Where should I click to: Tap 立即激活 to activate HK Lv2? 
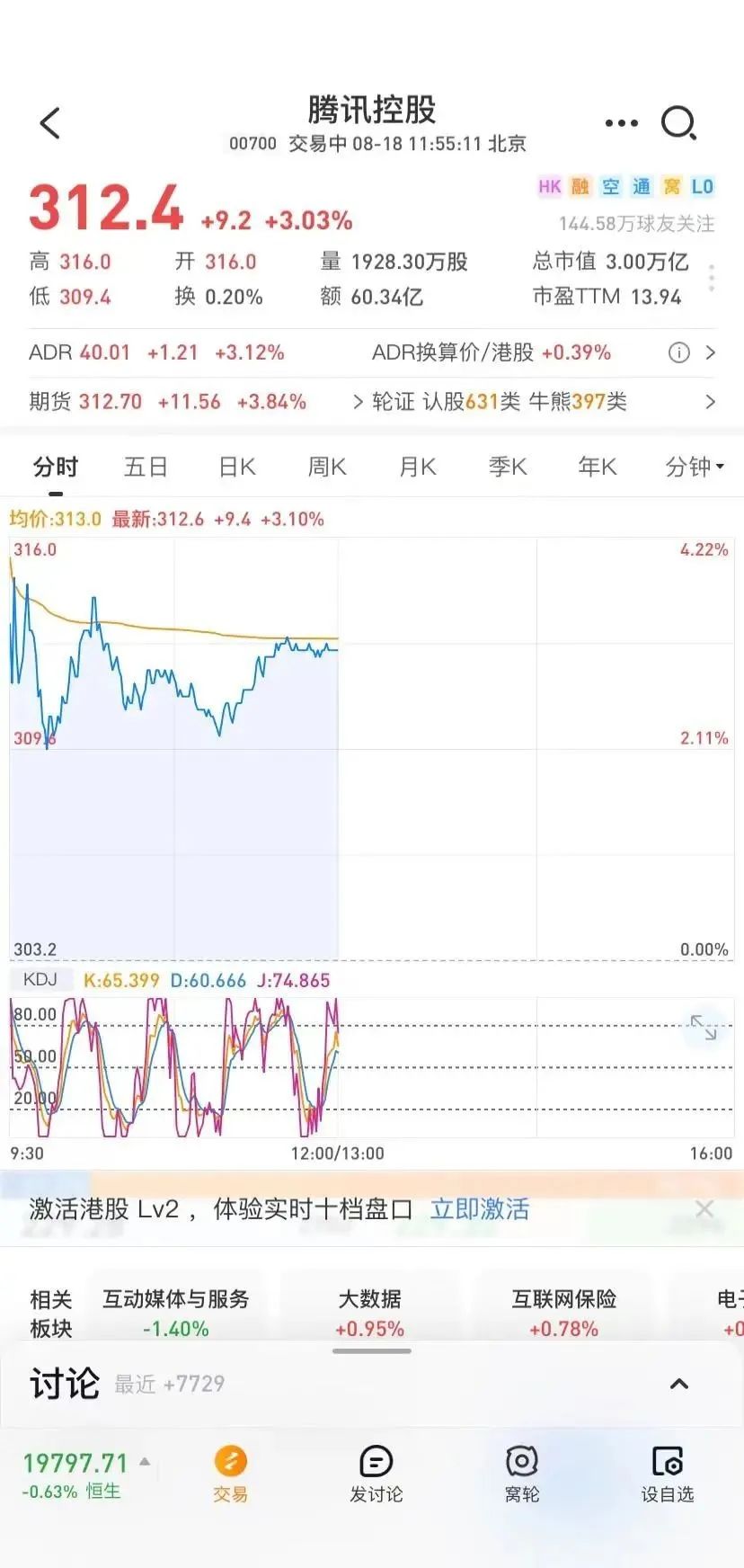tap(483, 1209)
